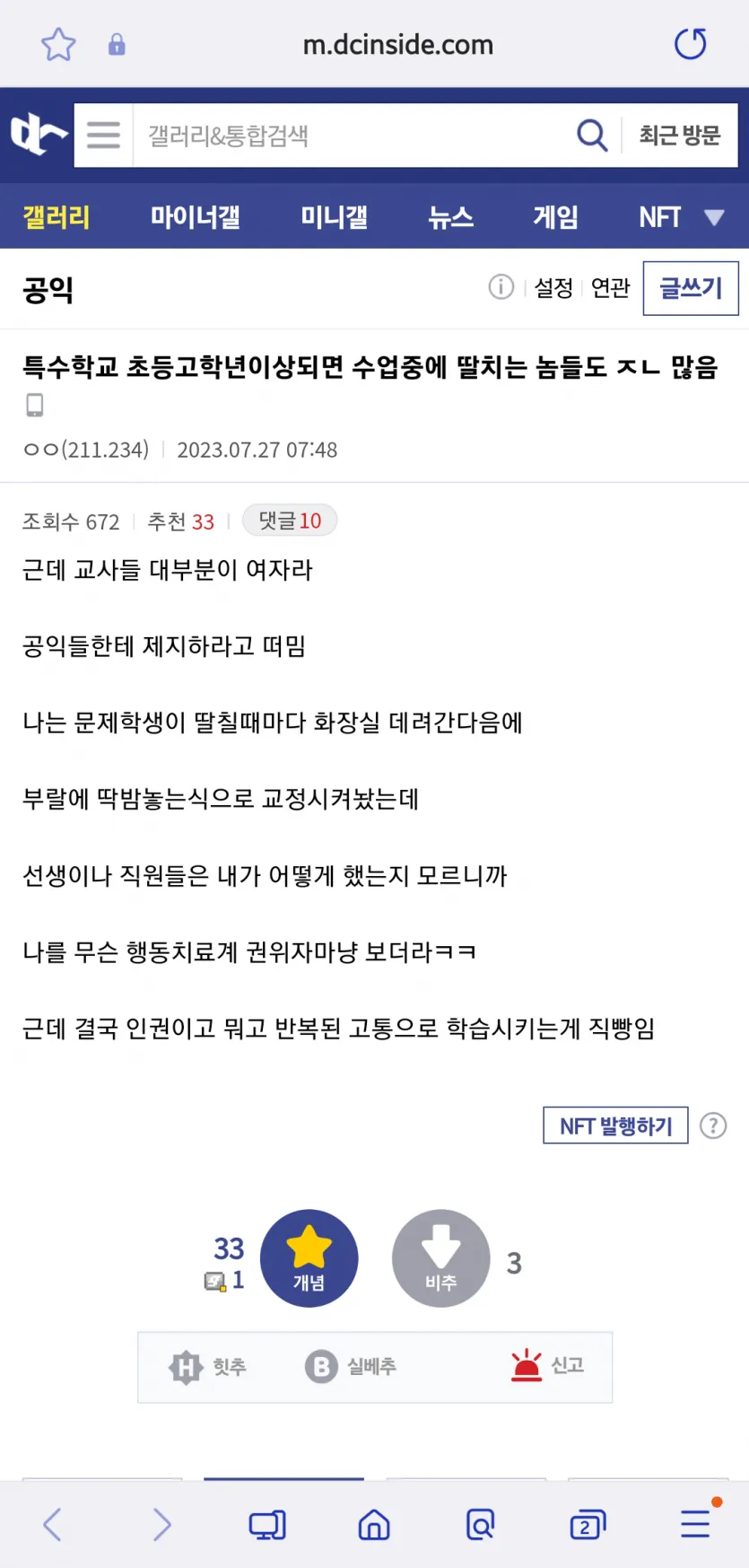
Task: Jump to the 댓글 10 comments
Action: [x=290, y=521]
